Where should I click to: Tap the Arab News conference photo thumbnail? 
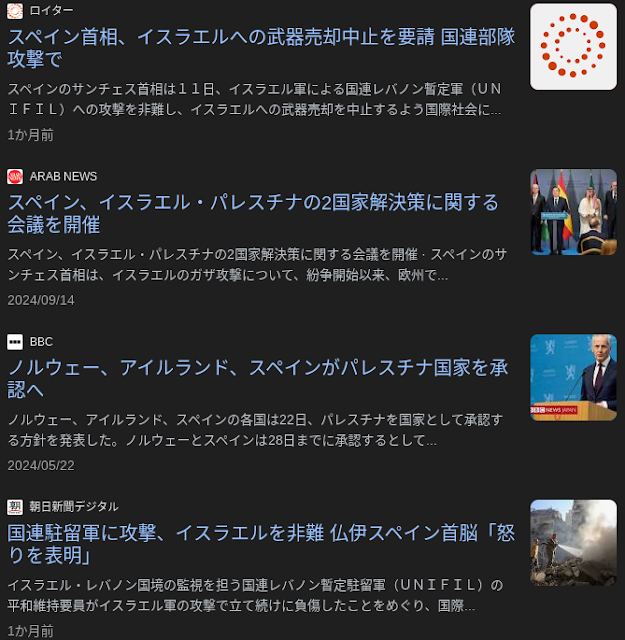pyautogui.click(x=573, y=211)
